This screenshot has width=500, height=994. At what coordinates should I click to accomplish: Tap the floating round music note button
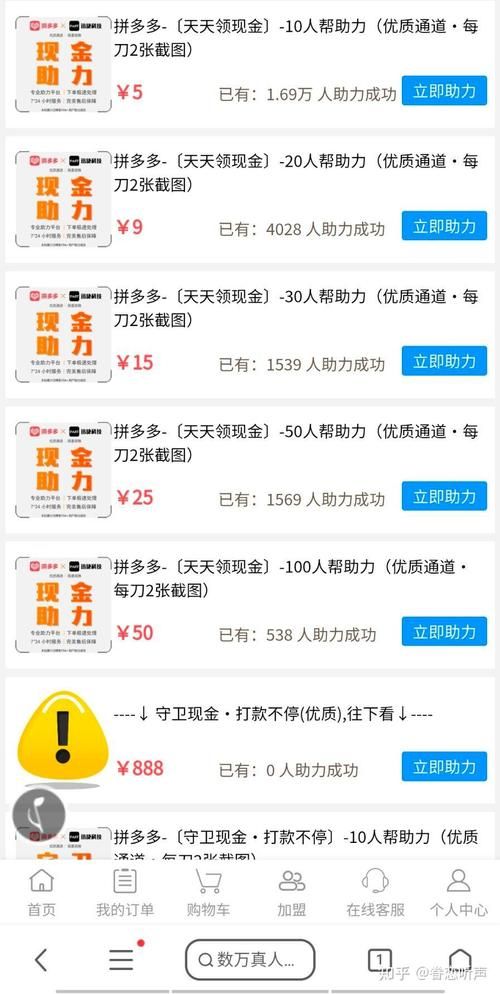click(39, 815)
